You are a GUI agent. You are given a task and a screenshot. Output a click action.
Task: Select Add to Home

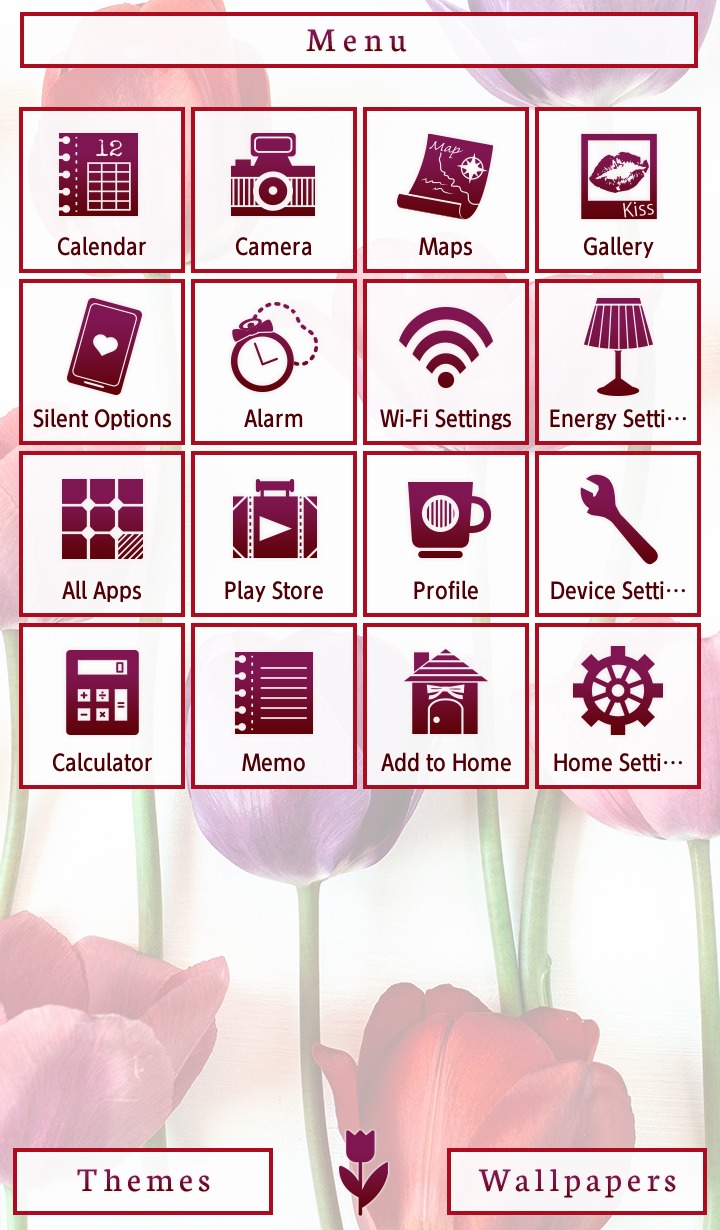tap(446, 706)
